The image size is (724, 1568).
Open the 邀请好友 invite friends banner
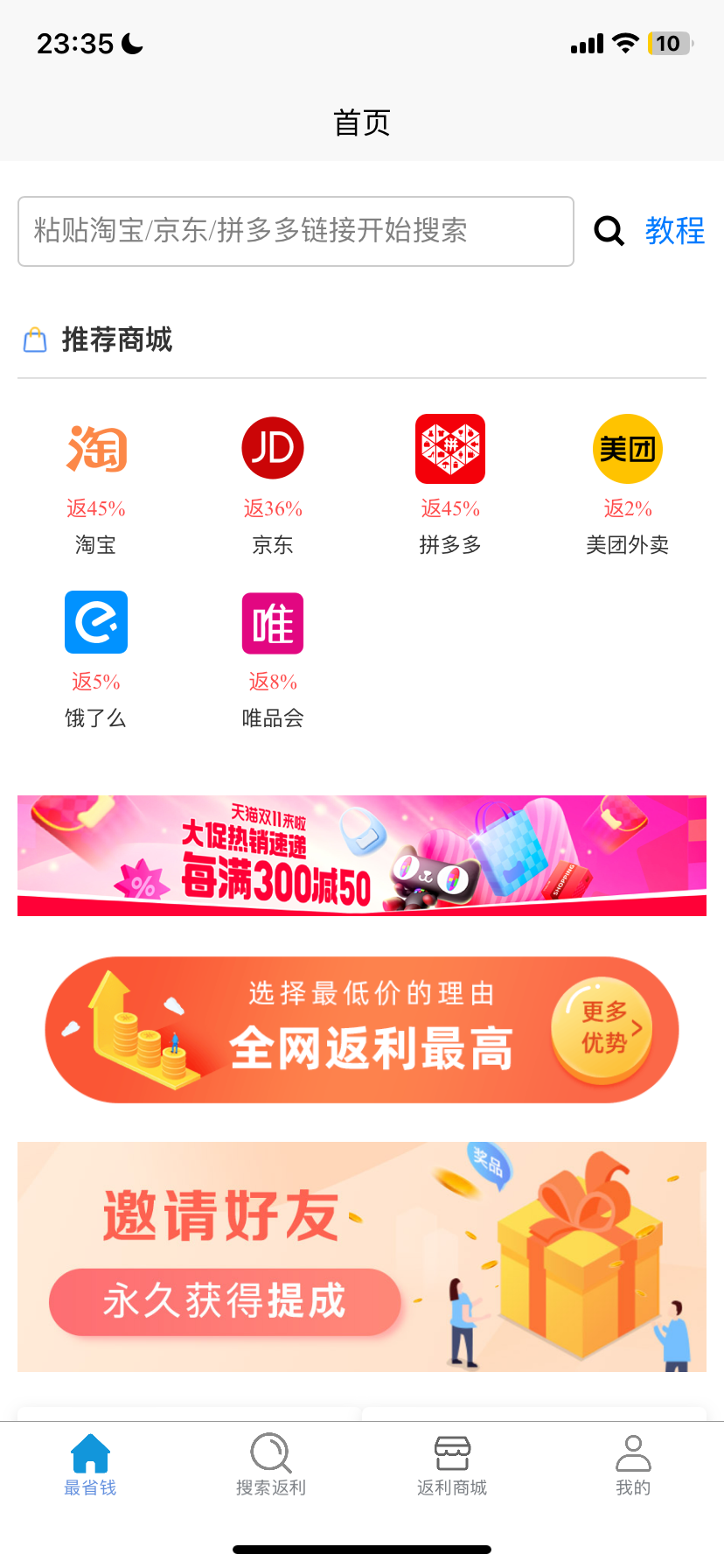tap(361, 1256)
